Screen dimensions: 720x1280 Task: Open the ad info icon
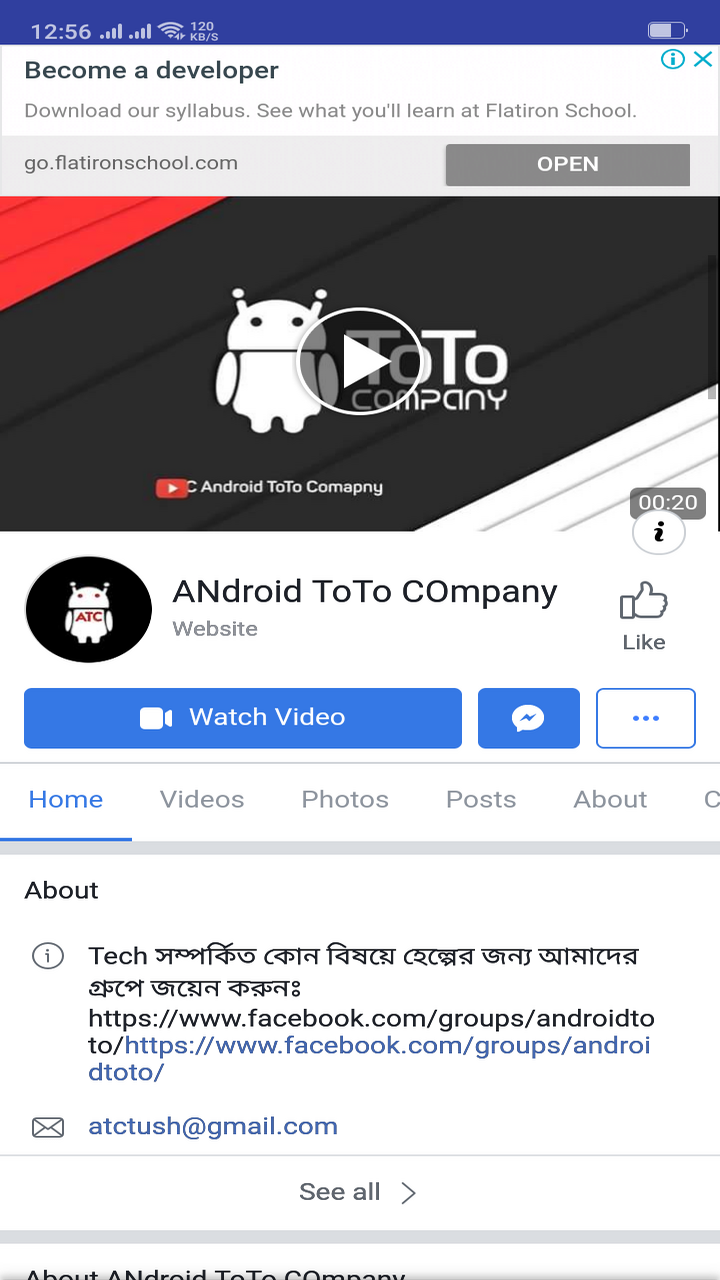673,59
